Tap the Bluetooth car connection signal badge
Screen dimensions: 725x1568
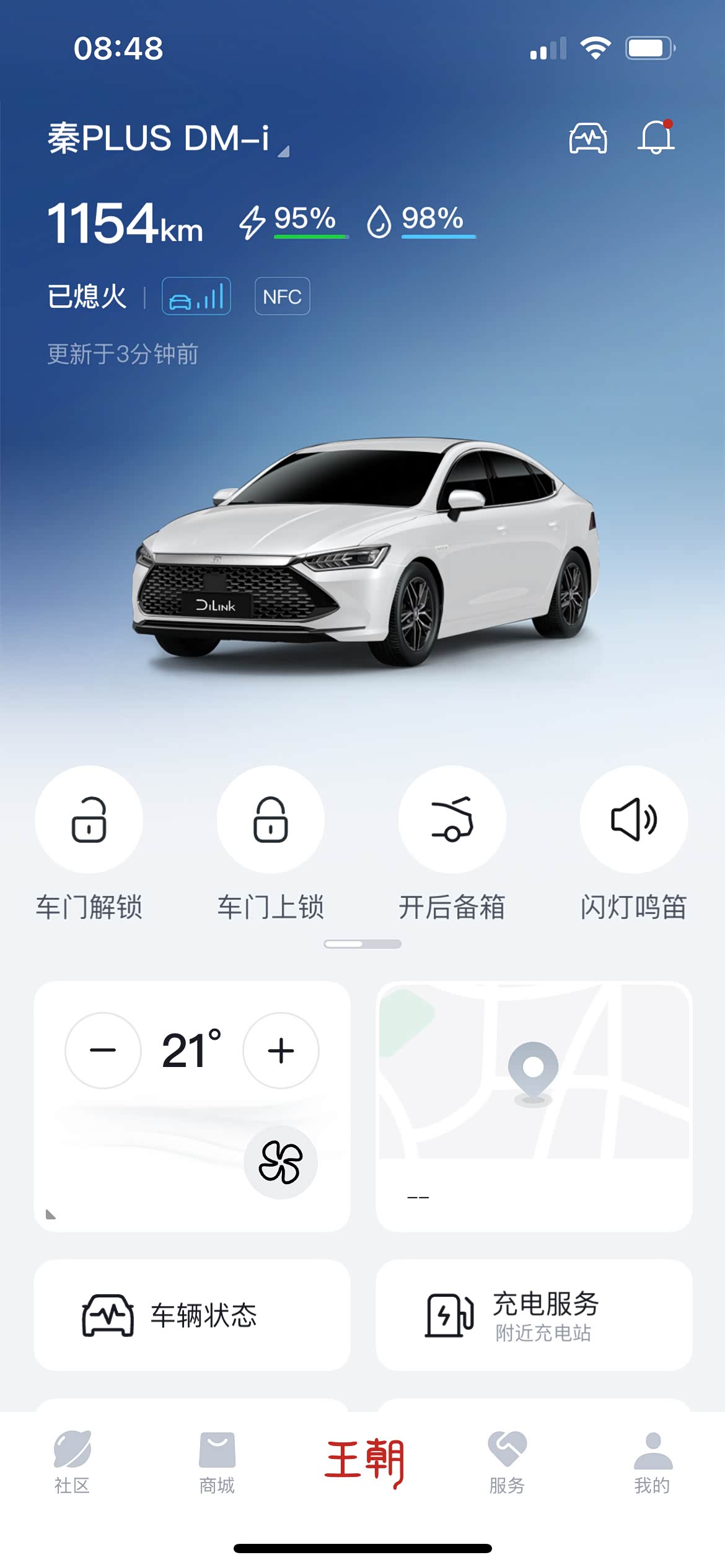196,297
